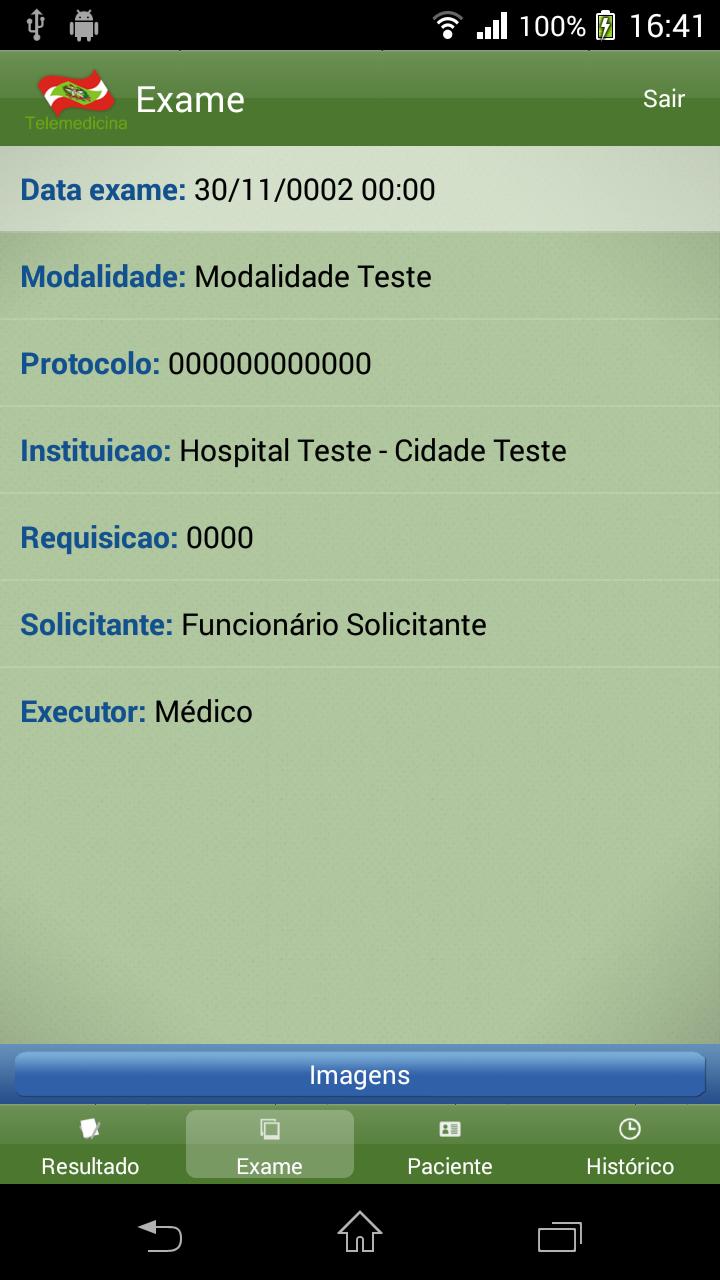Click the Telemedicina flag logo
The image size is (720, 1280).
click(x=75, y=97)
